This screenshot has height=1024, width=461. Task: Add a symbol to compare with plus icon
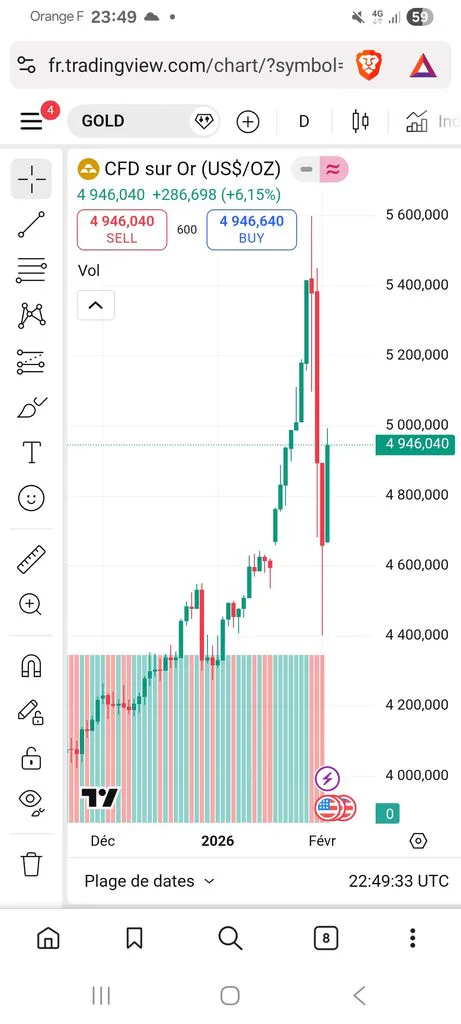point(247,121)
